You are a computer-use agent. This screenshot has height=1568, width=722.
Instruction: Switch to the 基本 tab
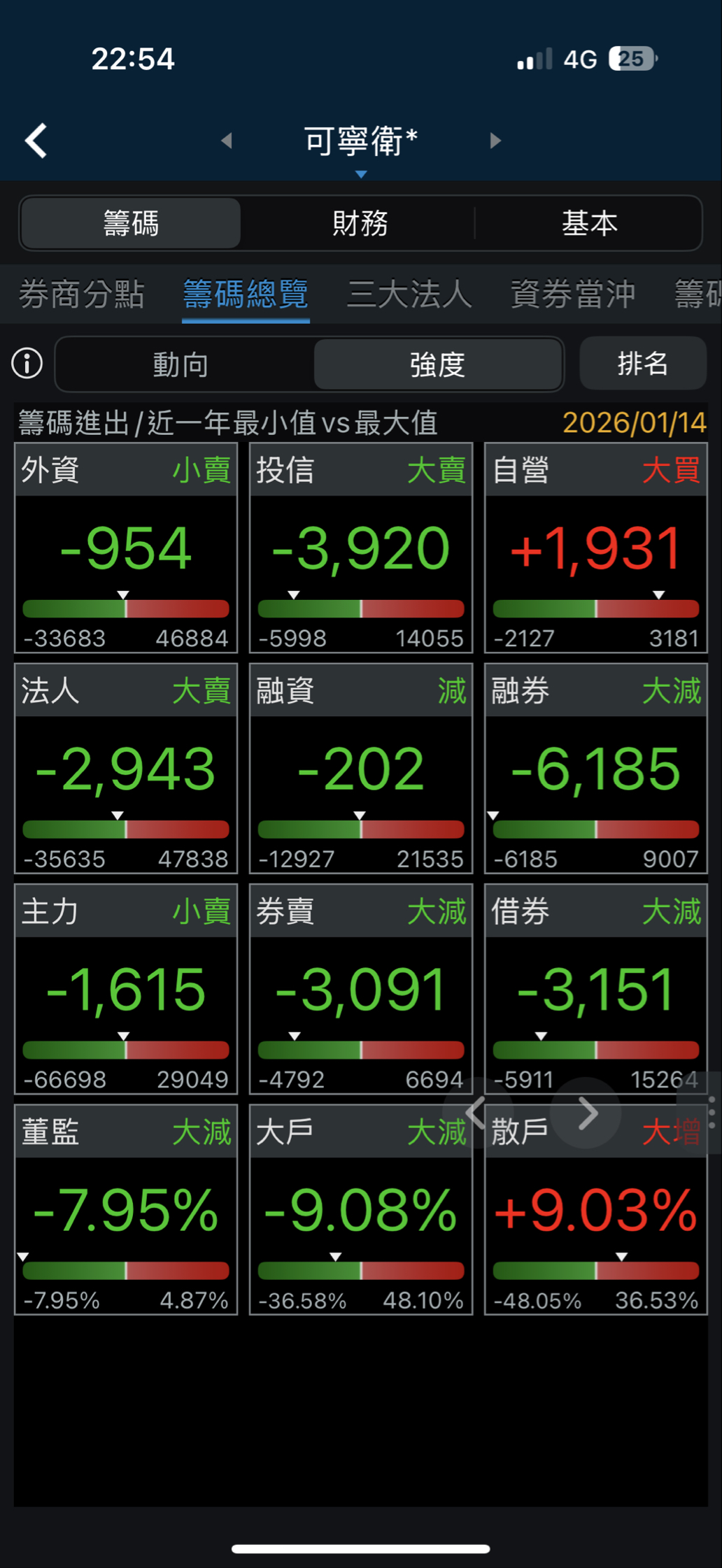pyautogui.click(x=590, y=222)
